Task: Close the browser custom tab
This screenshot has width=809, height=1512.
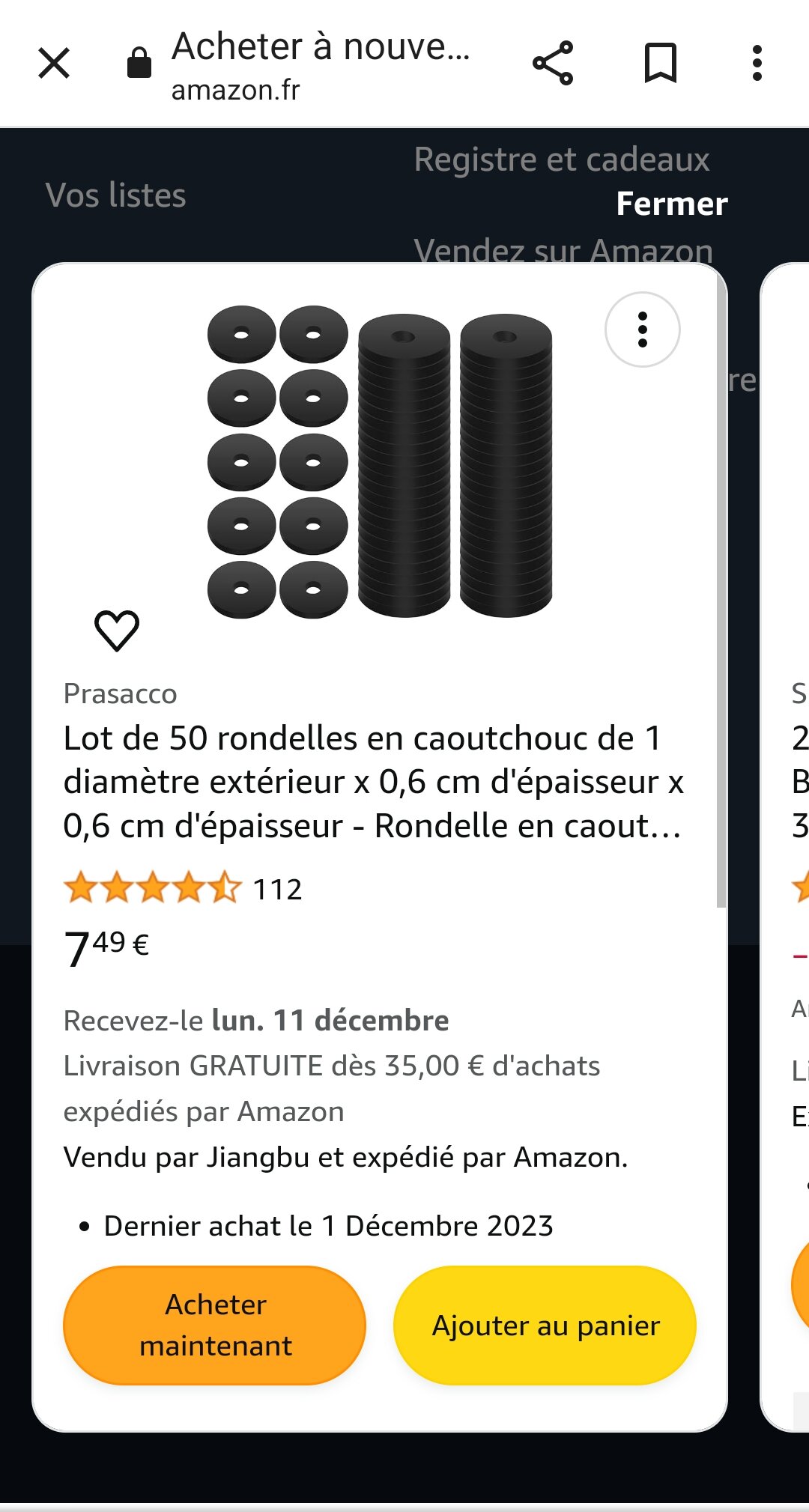Action: click(54, 63)
